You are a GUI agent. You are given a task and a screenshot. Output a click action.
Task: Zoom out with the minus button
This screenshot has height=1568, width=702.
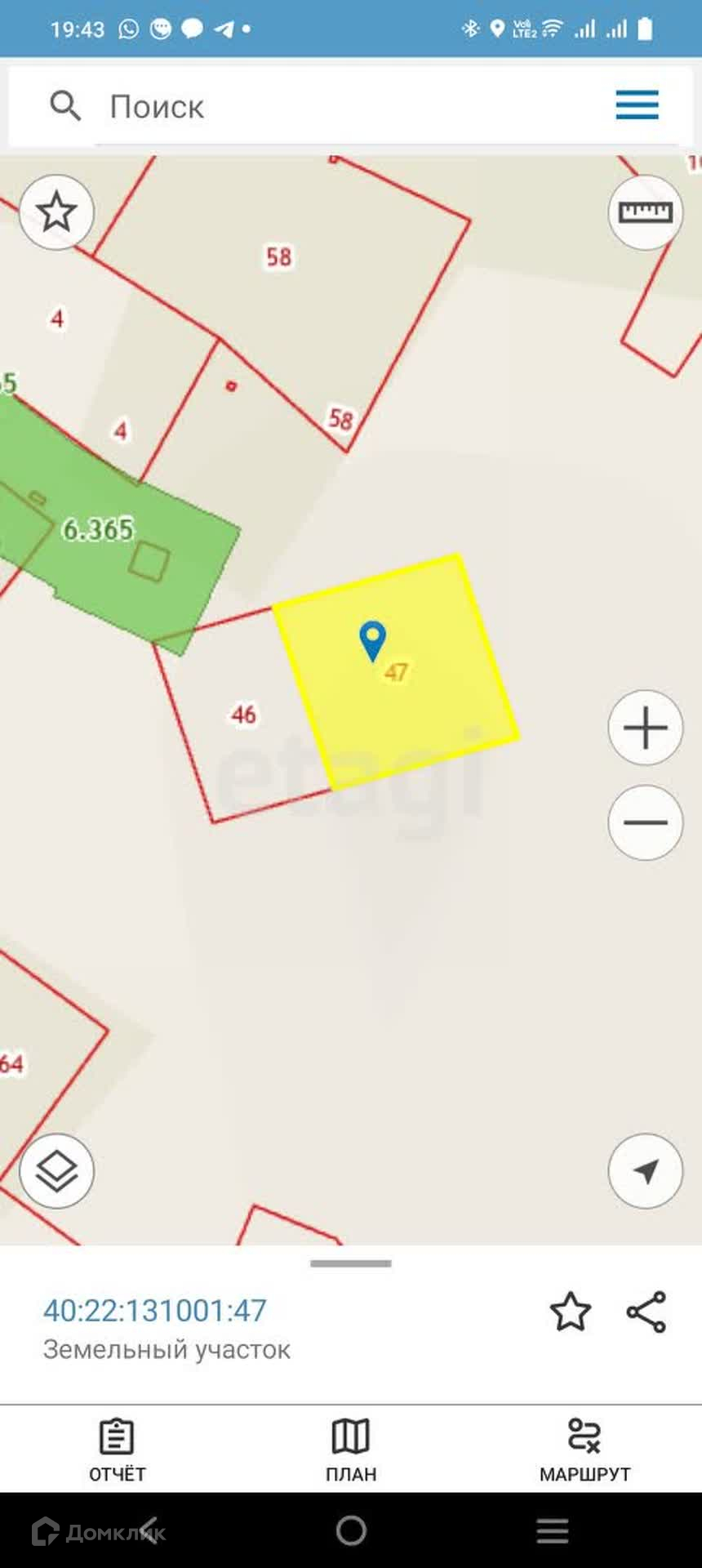click(x=645, y=822)
